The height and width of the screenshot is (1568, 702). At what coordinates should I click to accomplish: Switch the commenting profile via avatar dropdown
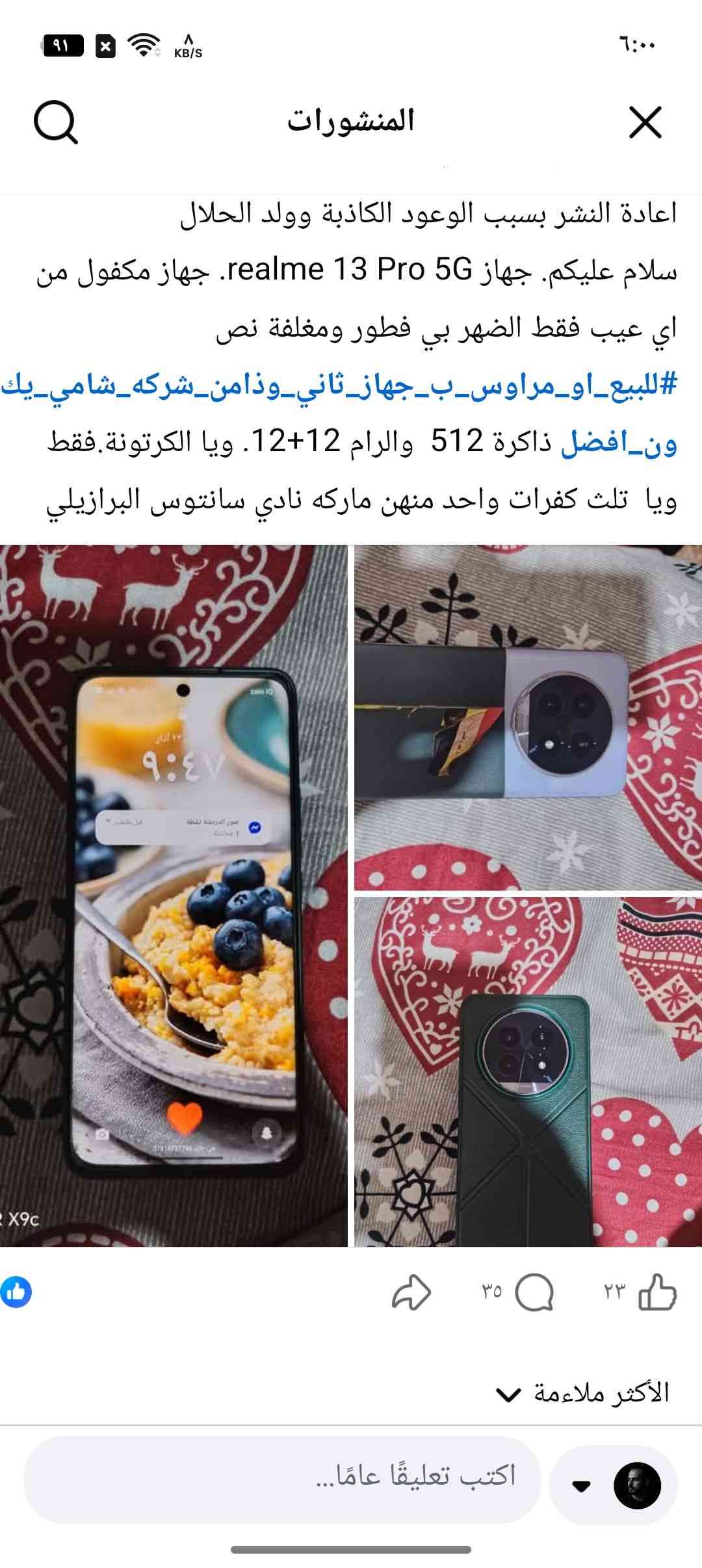tap(613, 1485)
